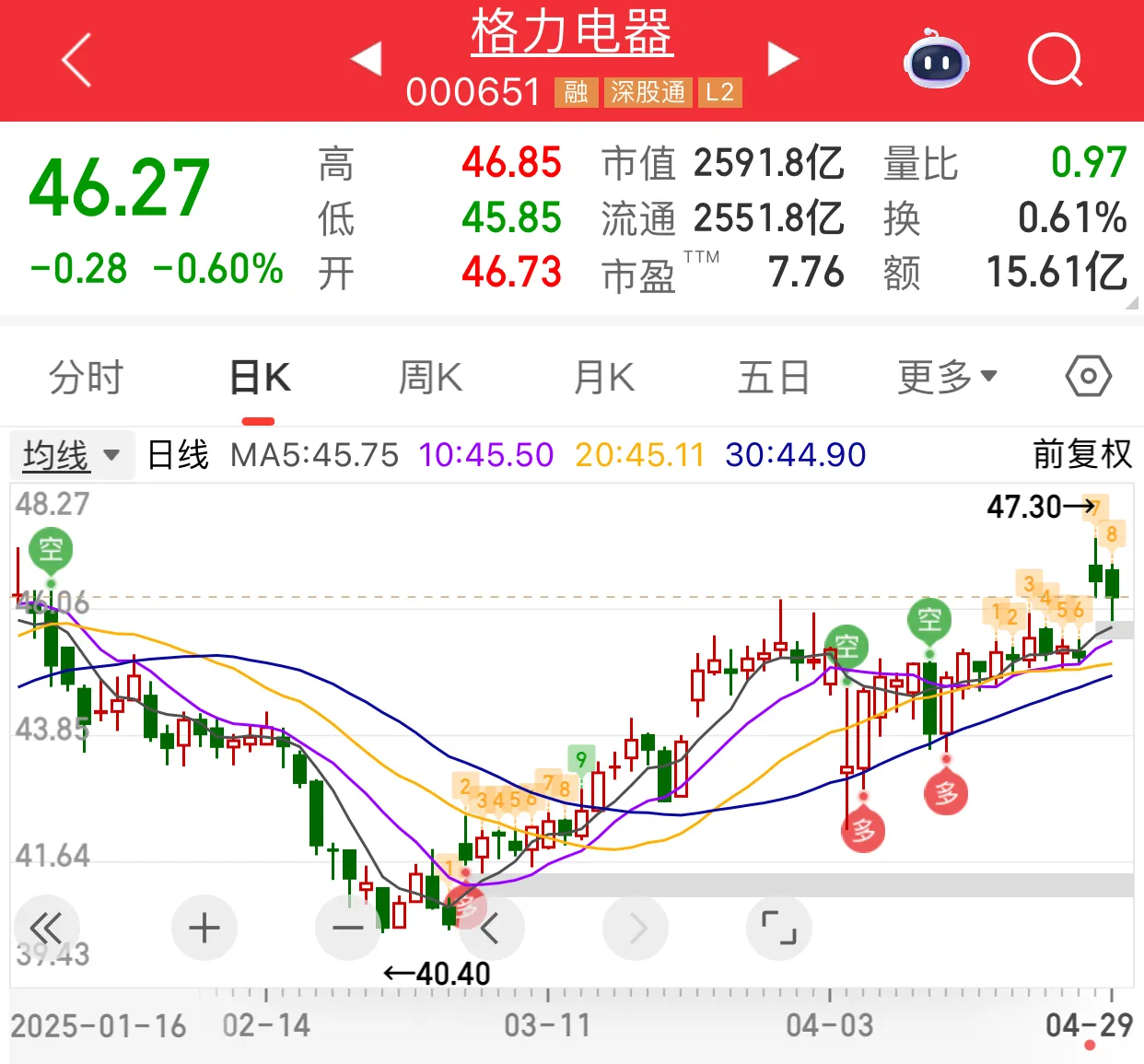This screenshot has width=1144, height=1064.
Task: Open the 均线 indicator dropdown
Action: (x=71, y=455)
